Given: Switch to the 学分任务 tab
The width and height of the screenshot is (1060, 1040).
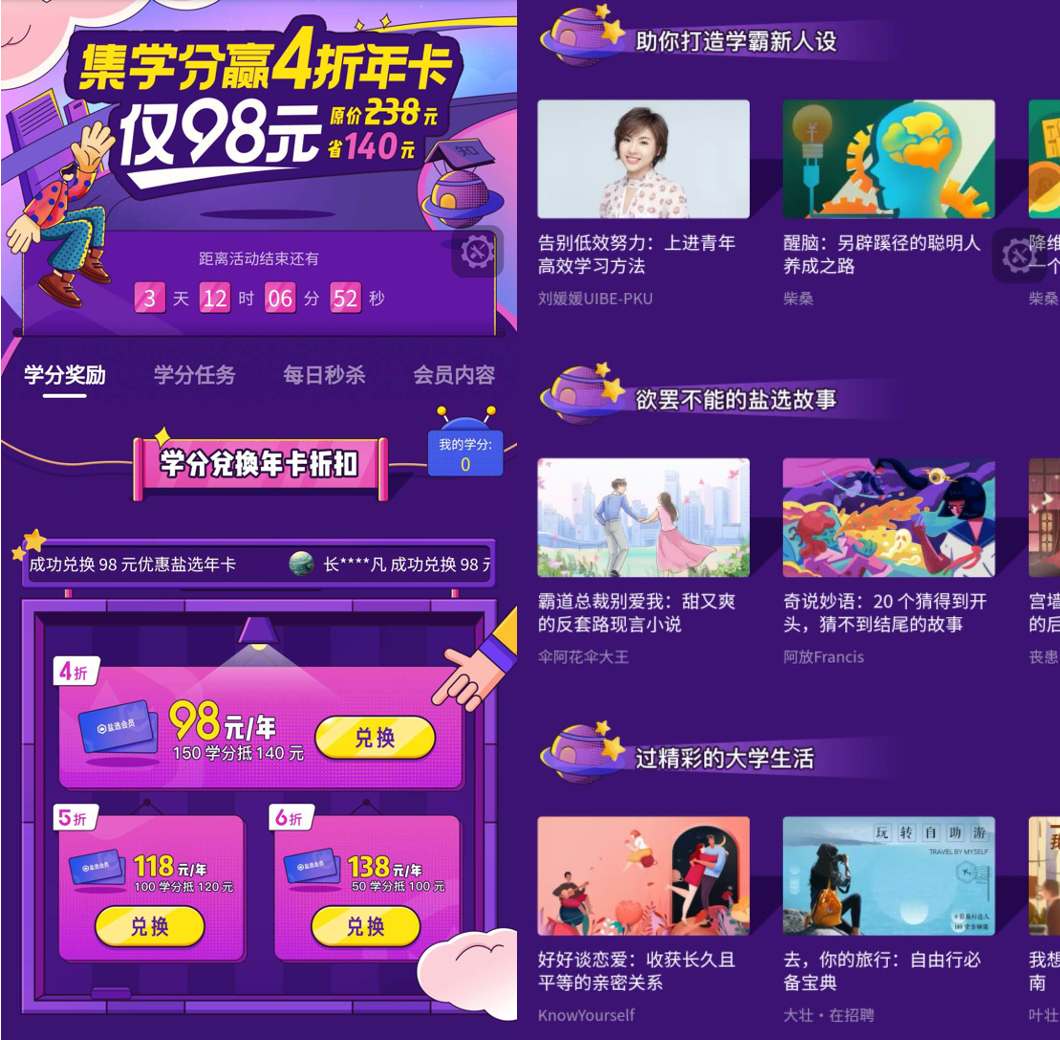Looking at the screenshot, I should point(194,375).
